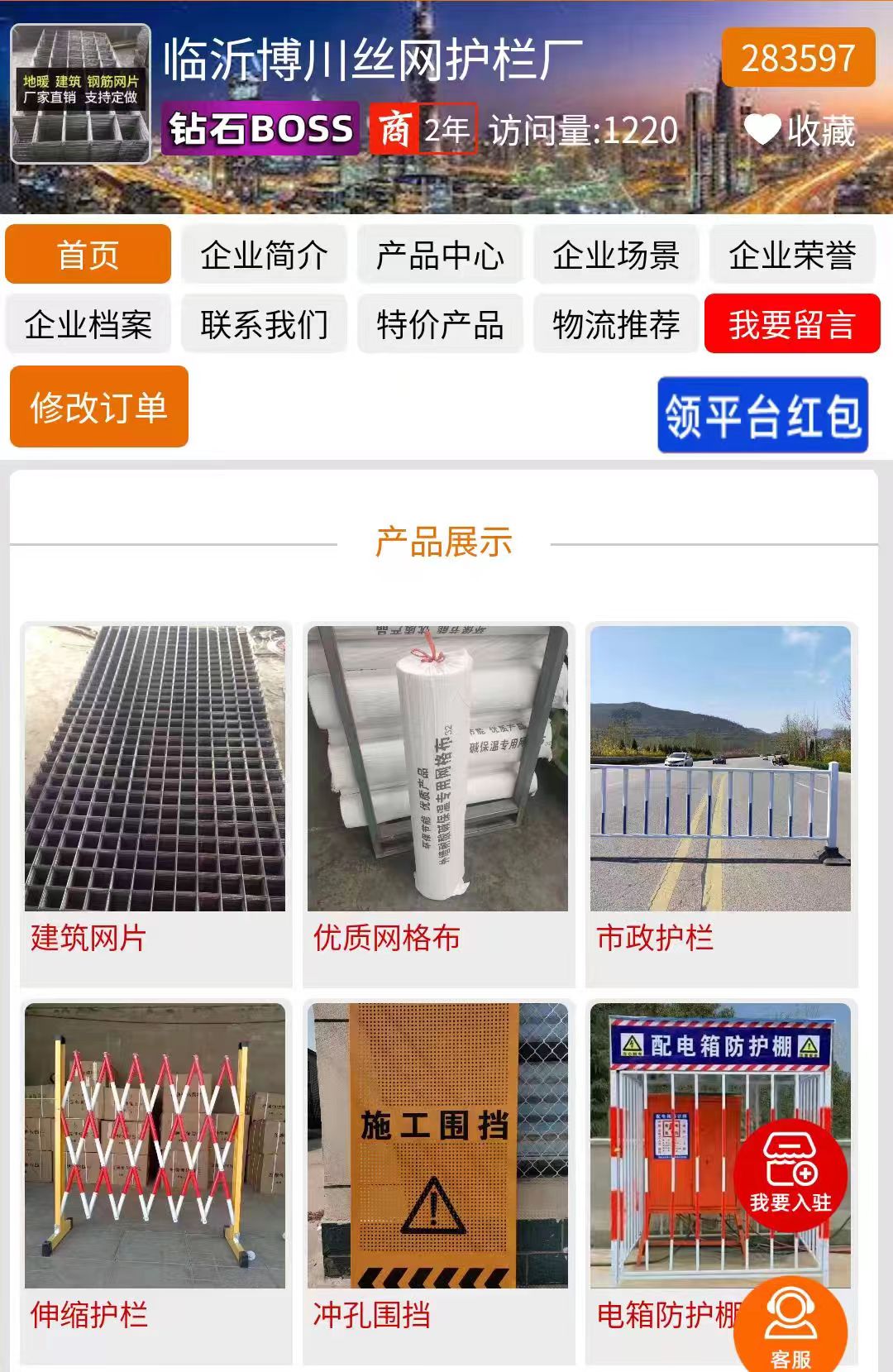
Task: Tap the 修改订单 button
Action: [x=99, y=407]
